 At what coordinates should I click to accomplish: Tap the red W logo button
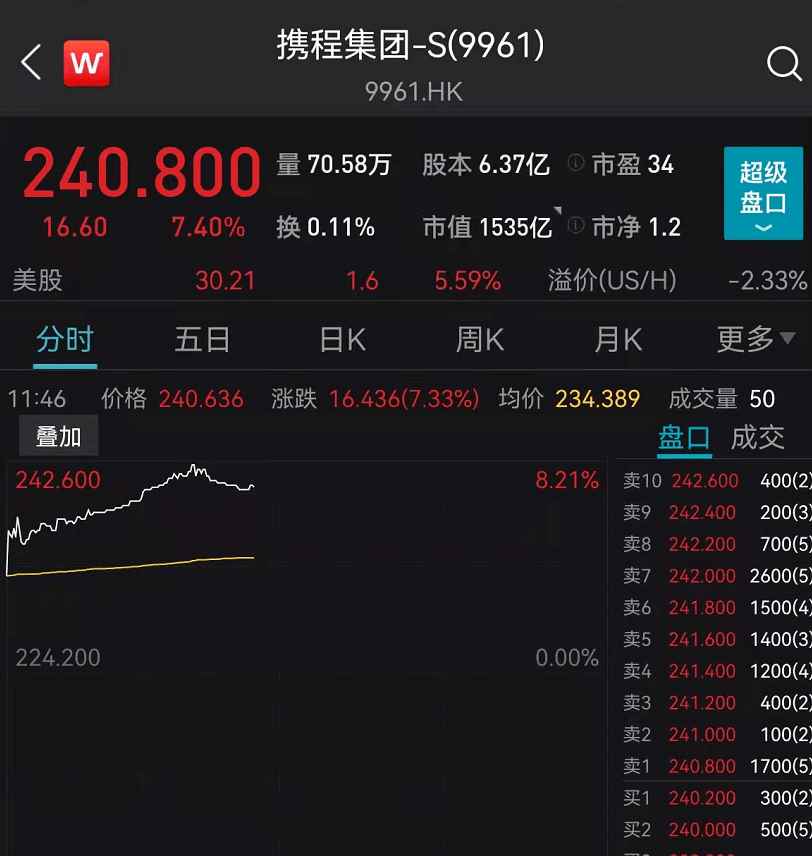(x=86, y=64)
